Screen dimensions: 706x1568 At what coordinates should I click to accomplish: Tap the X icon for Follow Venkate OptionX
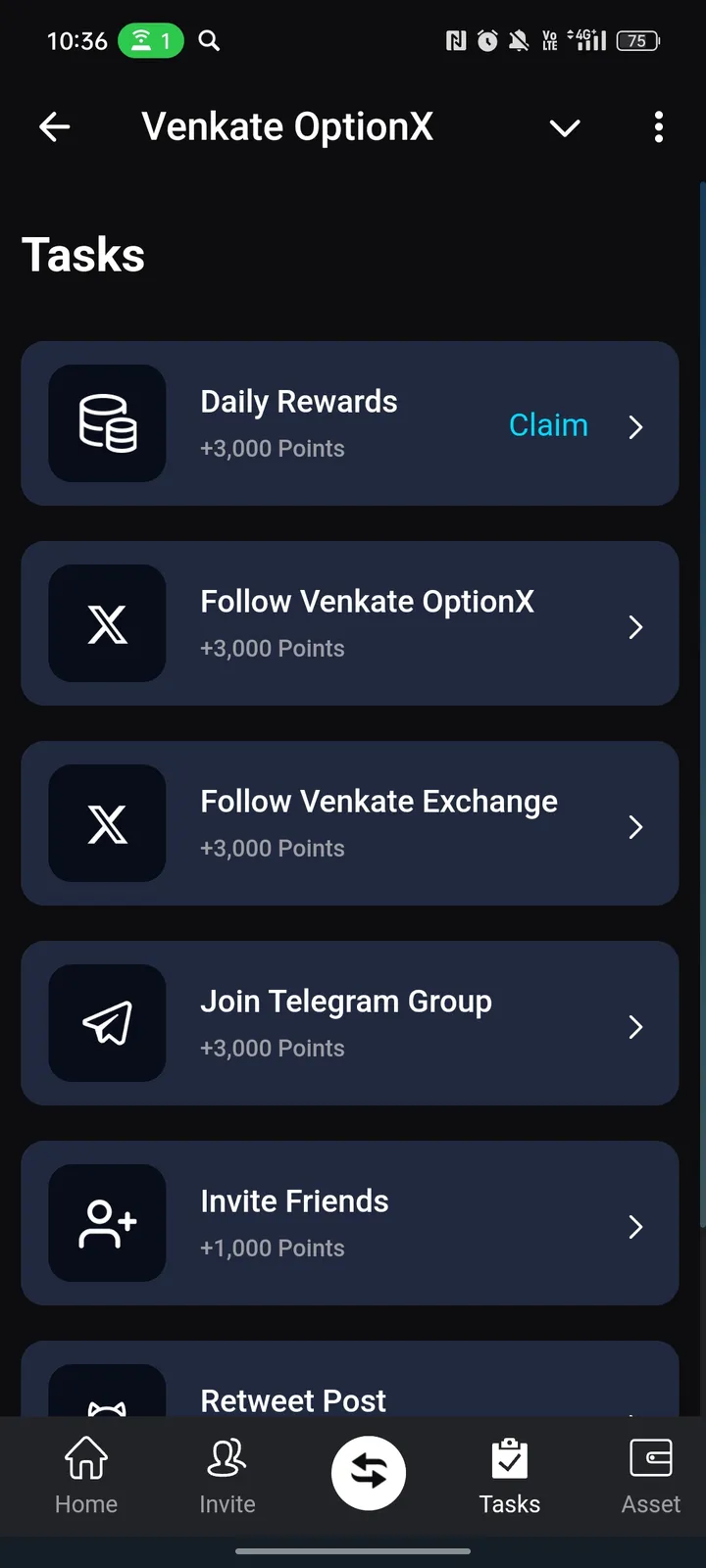coord(107,624)
